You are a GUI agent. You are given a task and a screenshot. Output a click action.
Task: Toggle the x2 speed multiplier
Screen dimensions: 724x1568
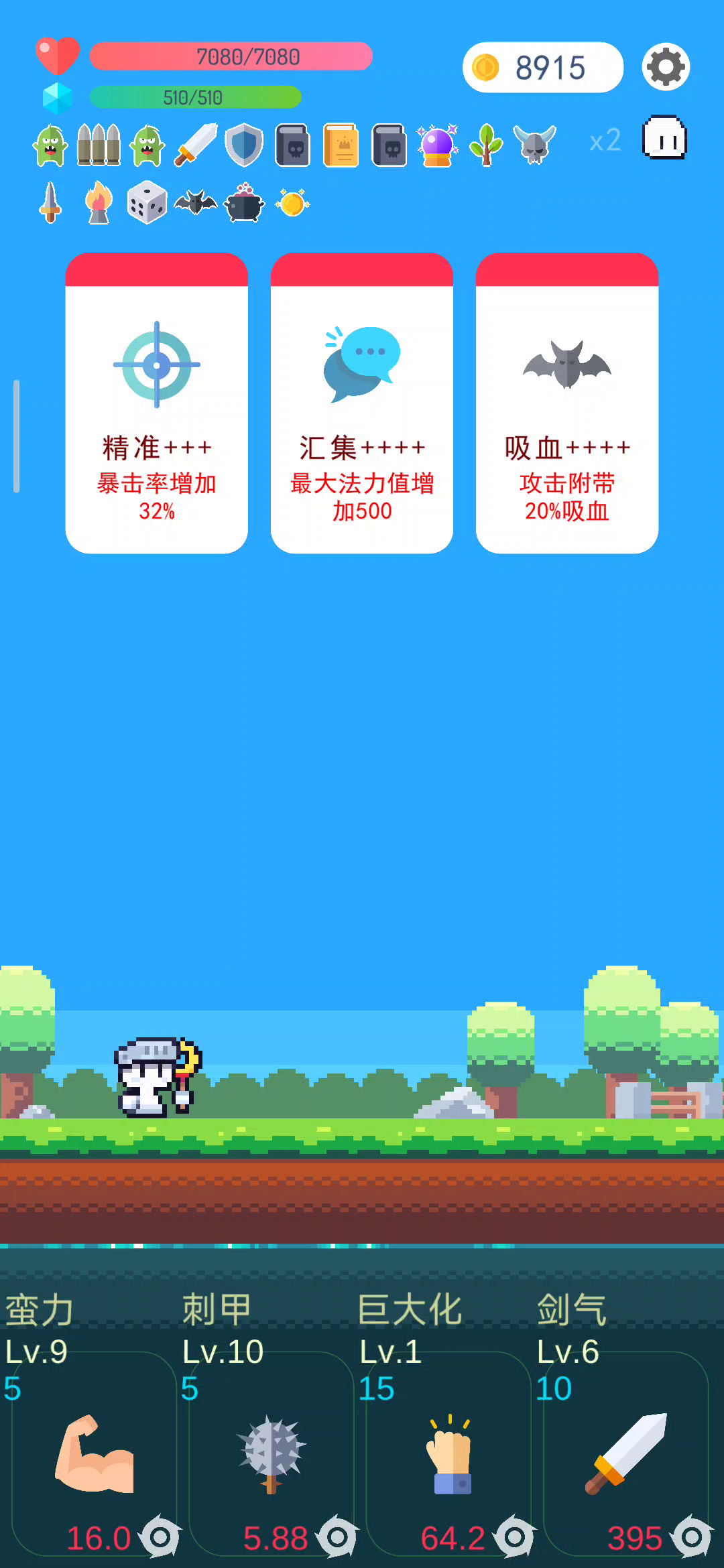[605, 141]
